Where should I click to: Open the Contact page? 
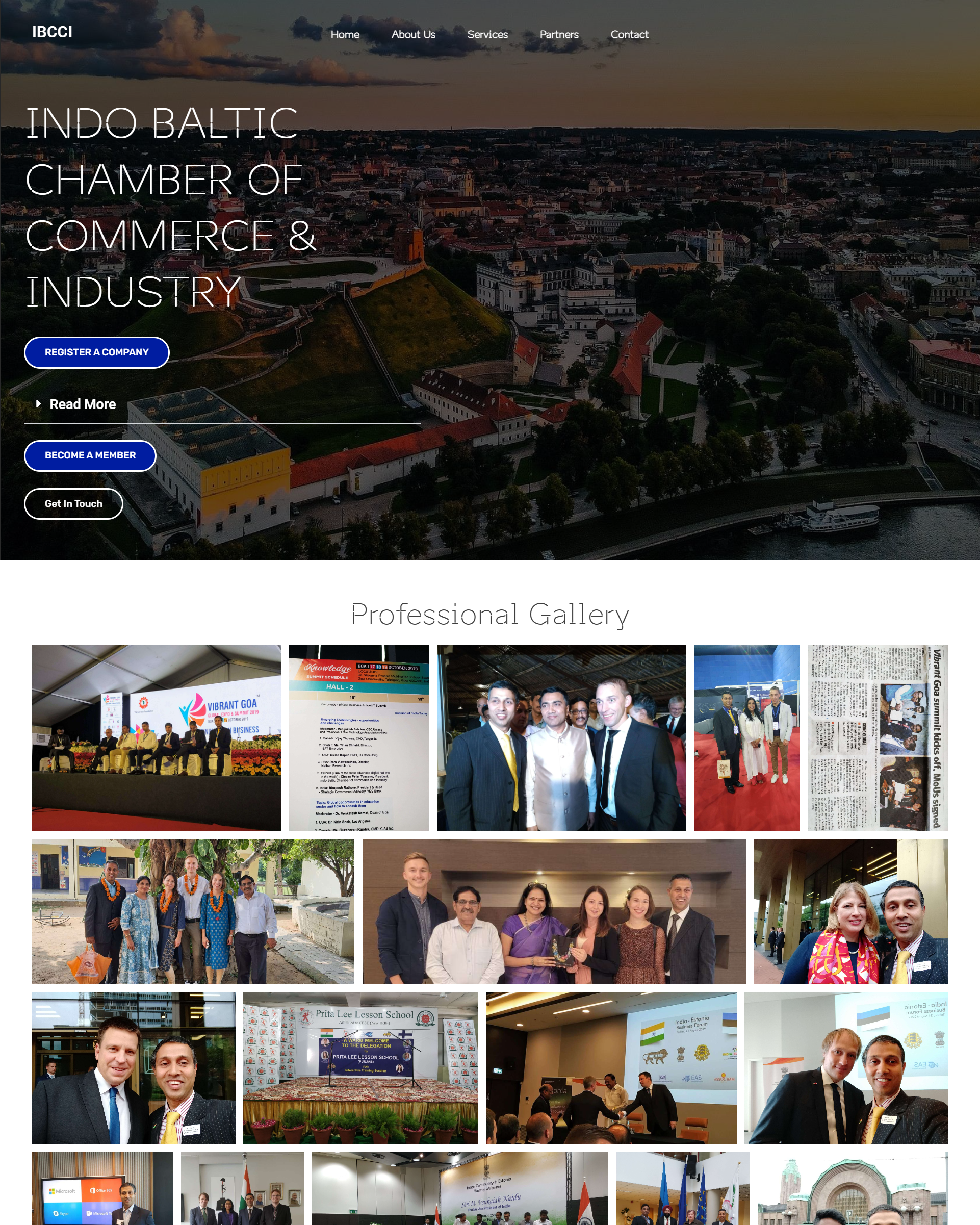[629, 35]
